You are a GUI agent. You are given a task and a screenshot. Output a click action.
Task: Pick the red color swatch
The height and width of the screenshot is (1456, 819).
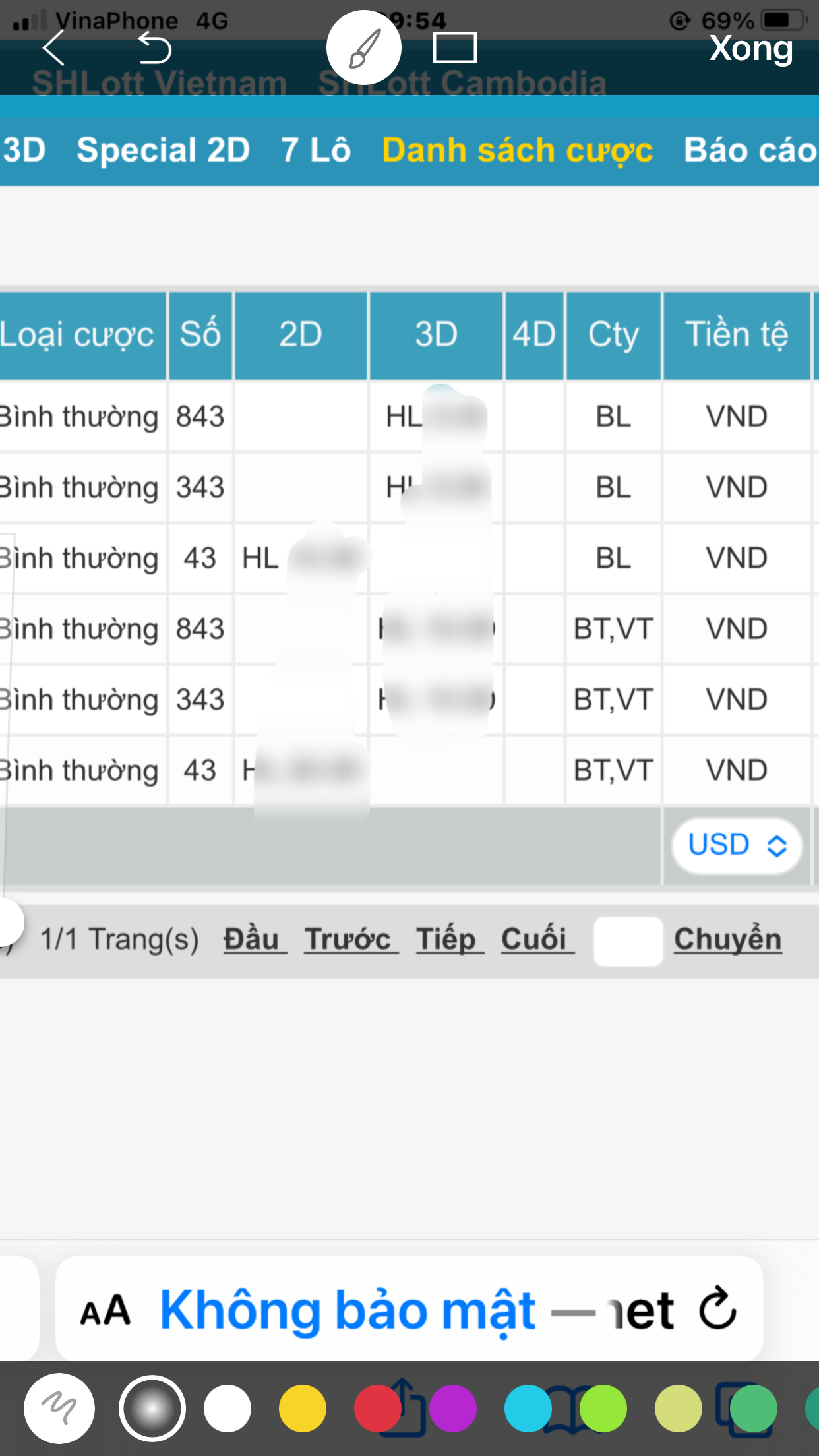point(378,1409)
